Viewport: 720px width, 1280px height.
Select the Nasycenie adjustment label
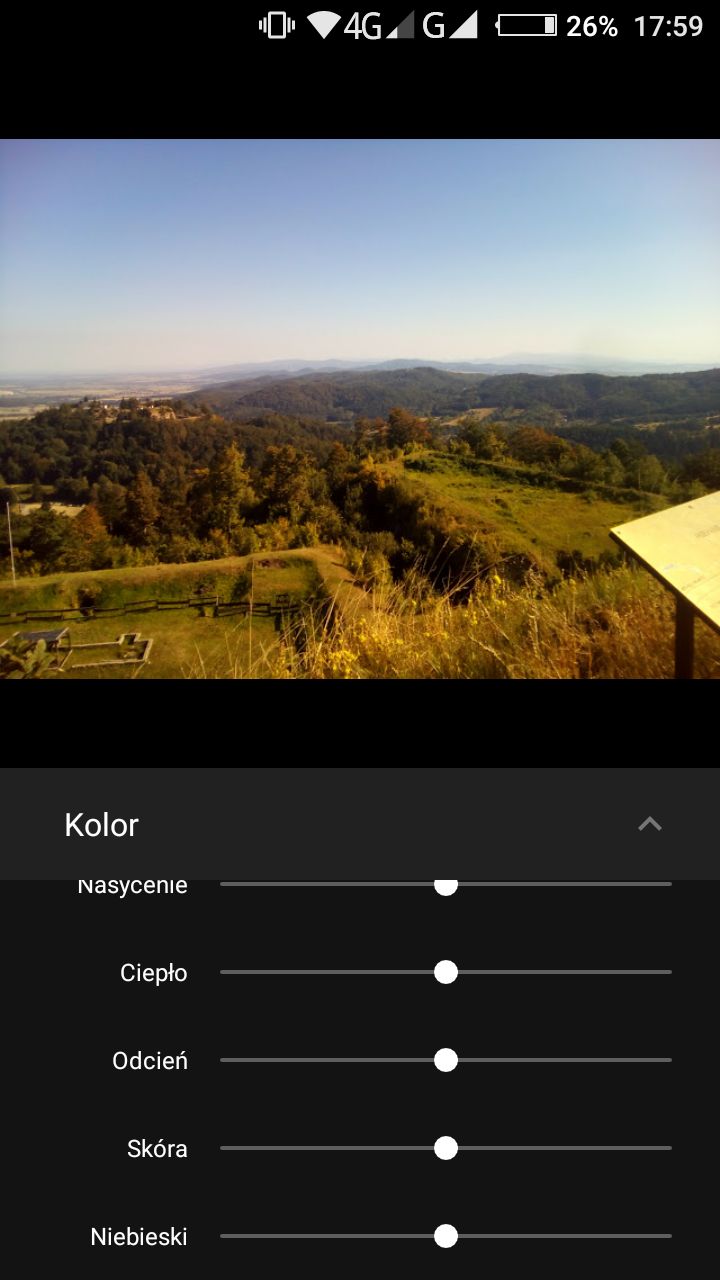coord(131,884)
